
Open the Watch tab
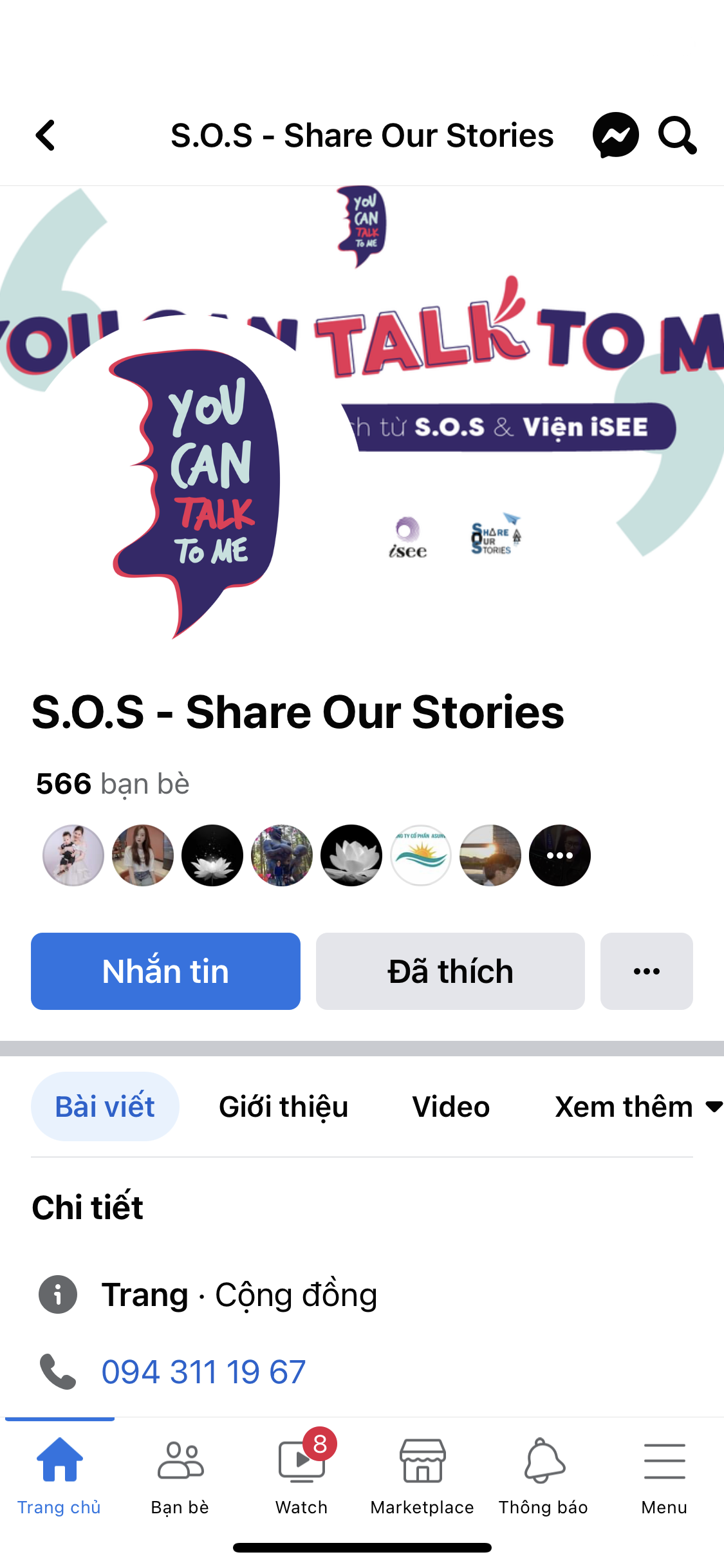(301, 1474)
